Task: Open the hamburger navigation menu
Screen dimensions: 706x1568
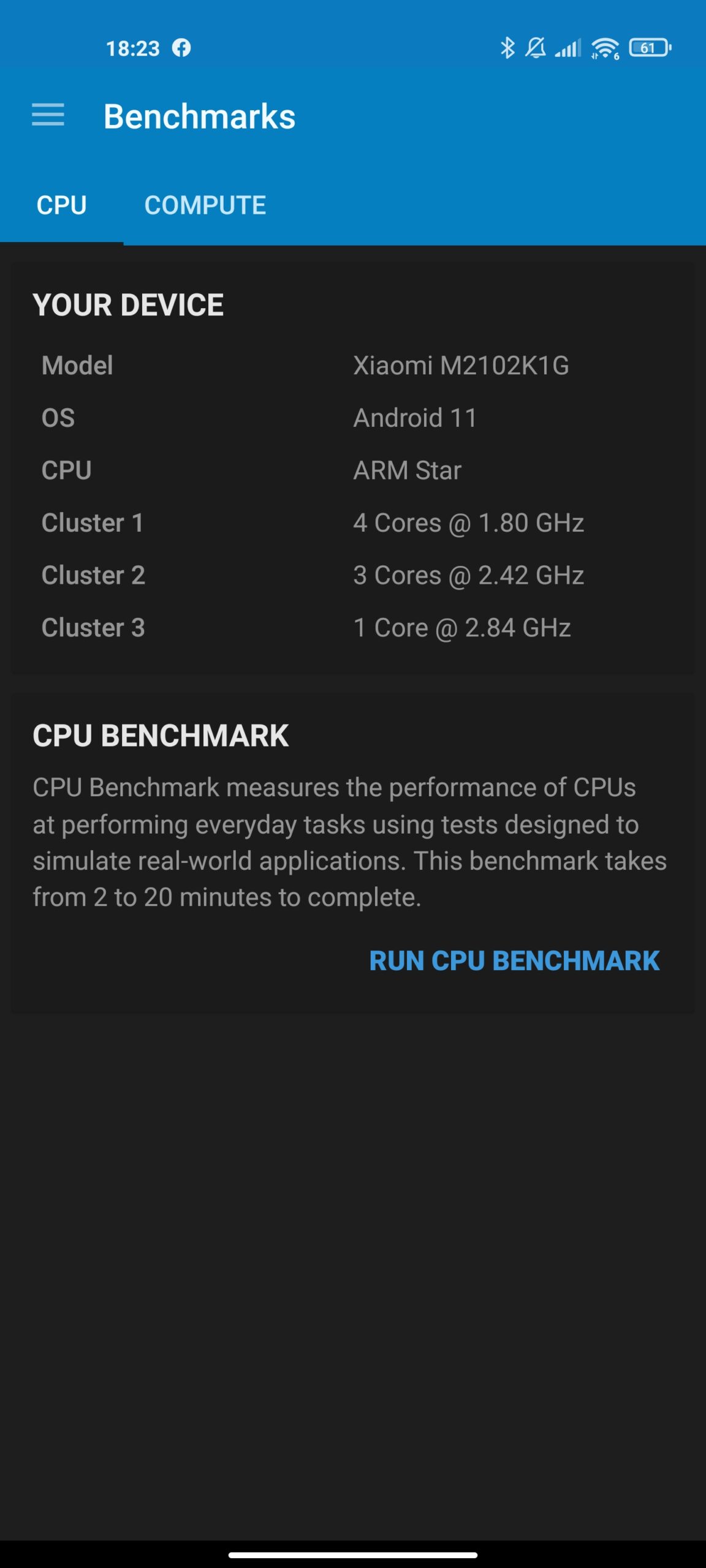Action: click(x=48, y=115)
